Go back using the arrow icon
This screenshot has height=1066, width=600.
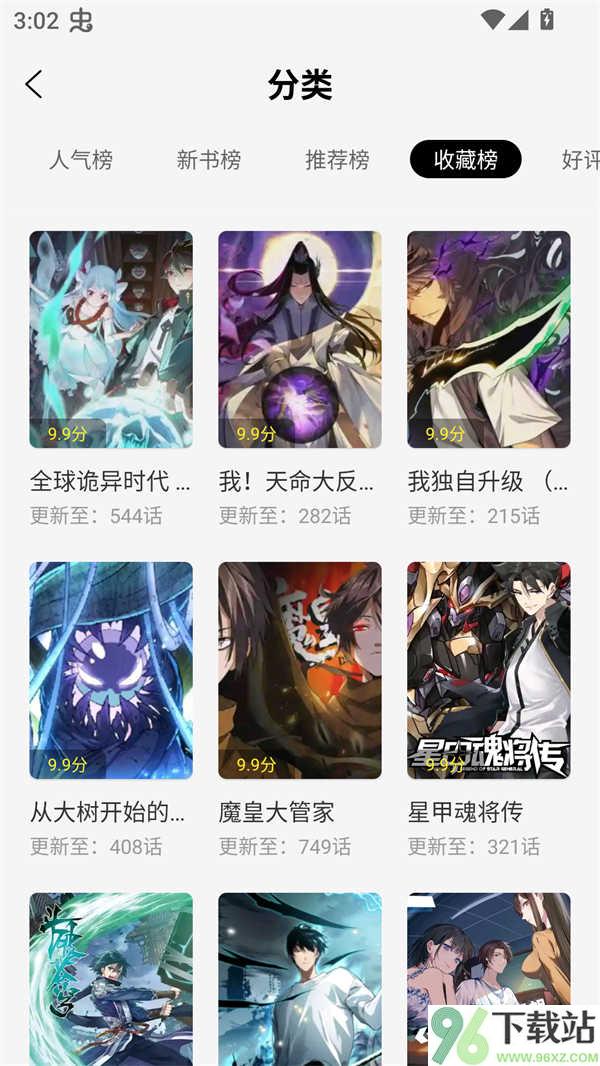click(x=34, y=84)
